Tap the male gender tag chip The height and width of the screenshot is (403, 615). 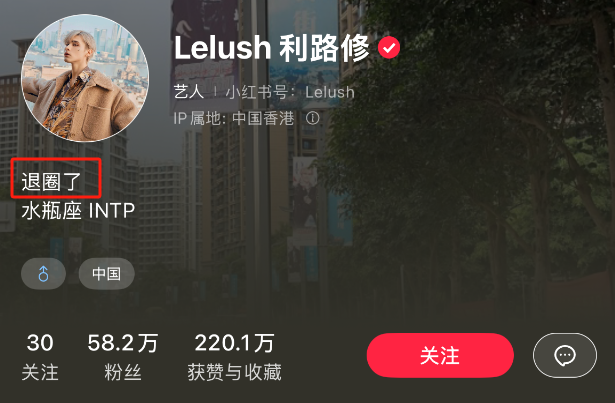tap(44, 274)
